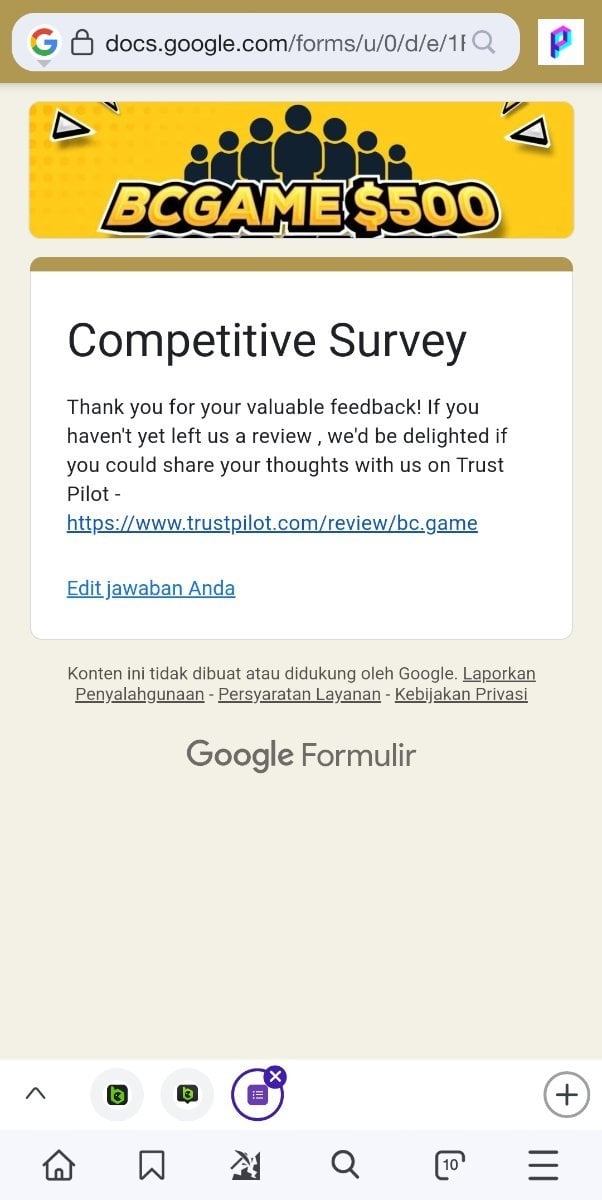Open the search icon in the bottom bar
602x1200 pixels.
[344, 1164]
